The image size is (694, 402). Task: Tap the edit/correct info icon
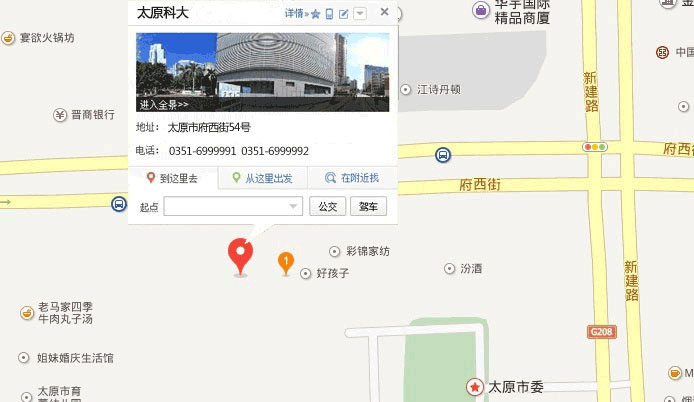(343, 14)
